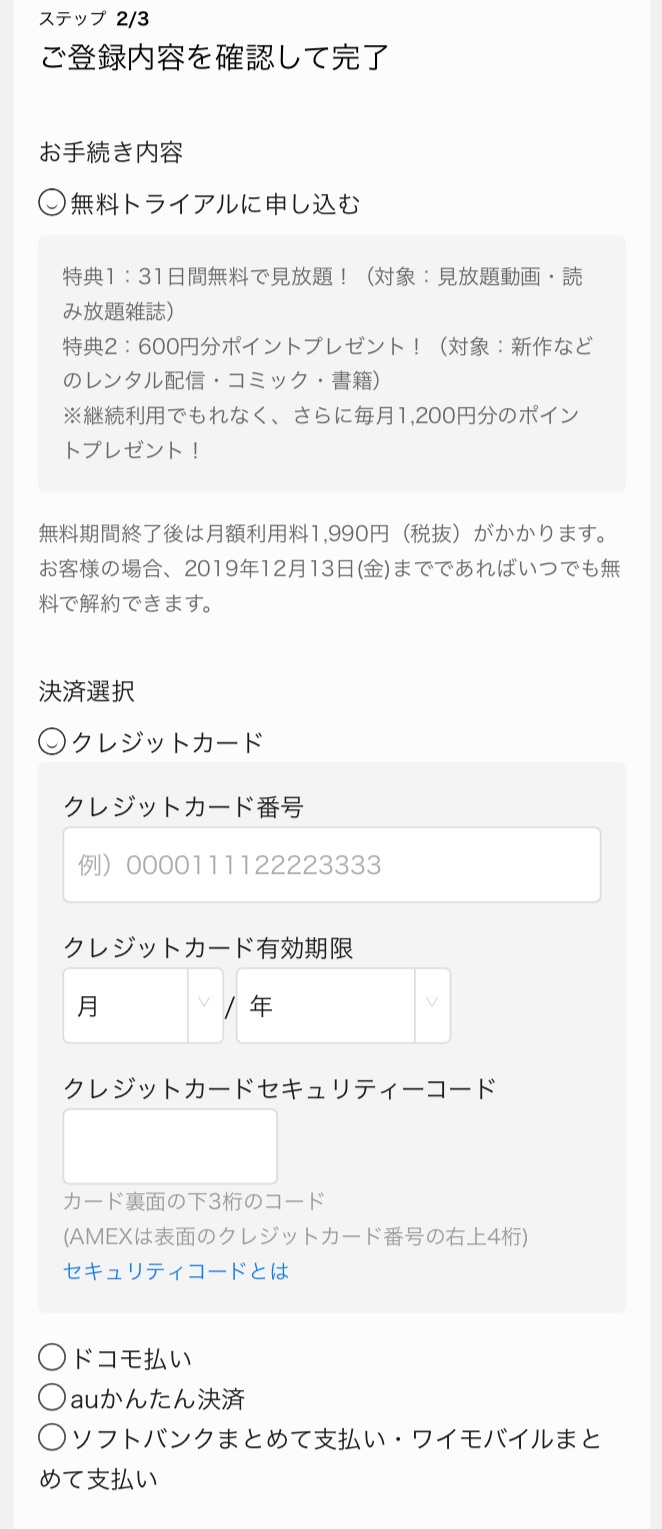Choose auかんたん決済 payment option
This screenshot has height=1529, width=662.
point(52,1397)
